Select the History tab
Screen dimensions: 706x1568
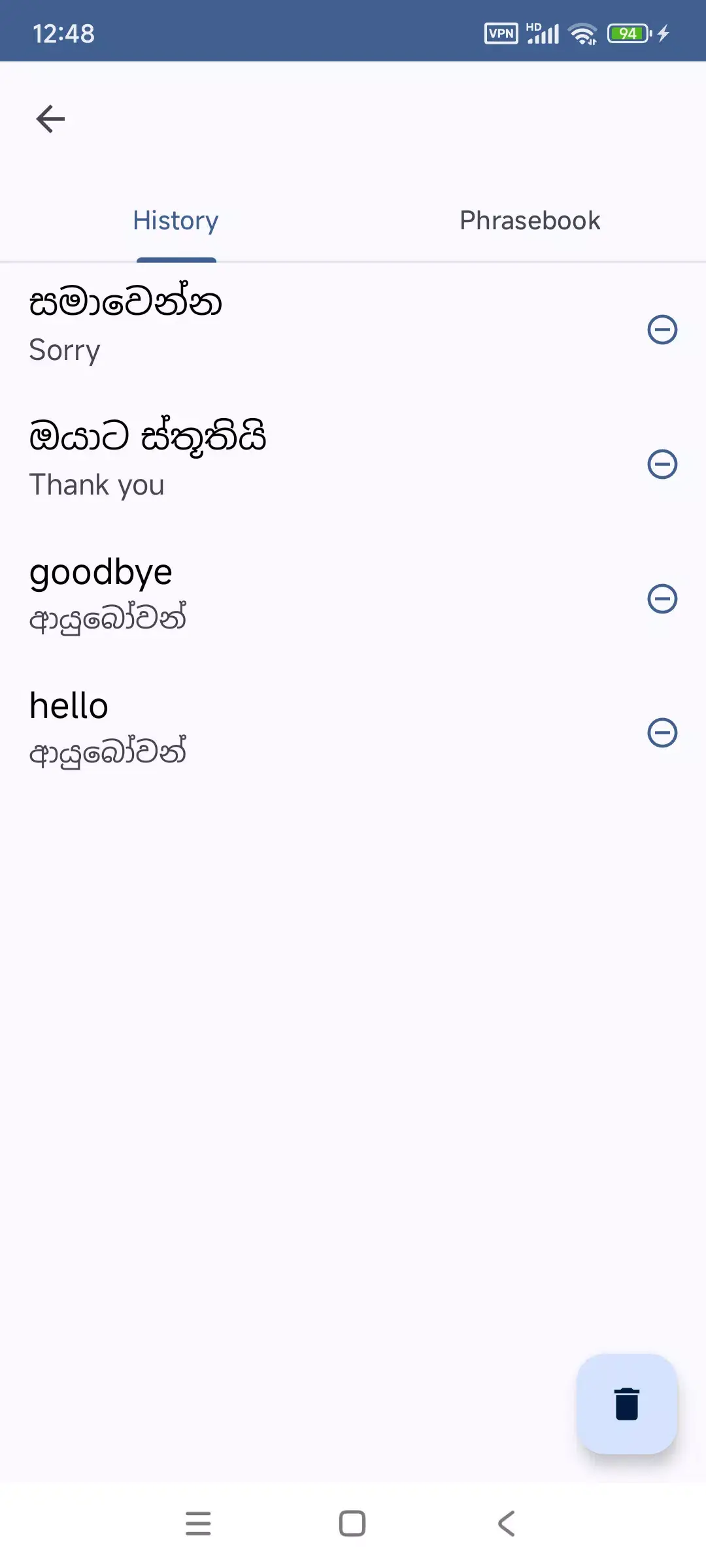[175, 220]
